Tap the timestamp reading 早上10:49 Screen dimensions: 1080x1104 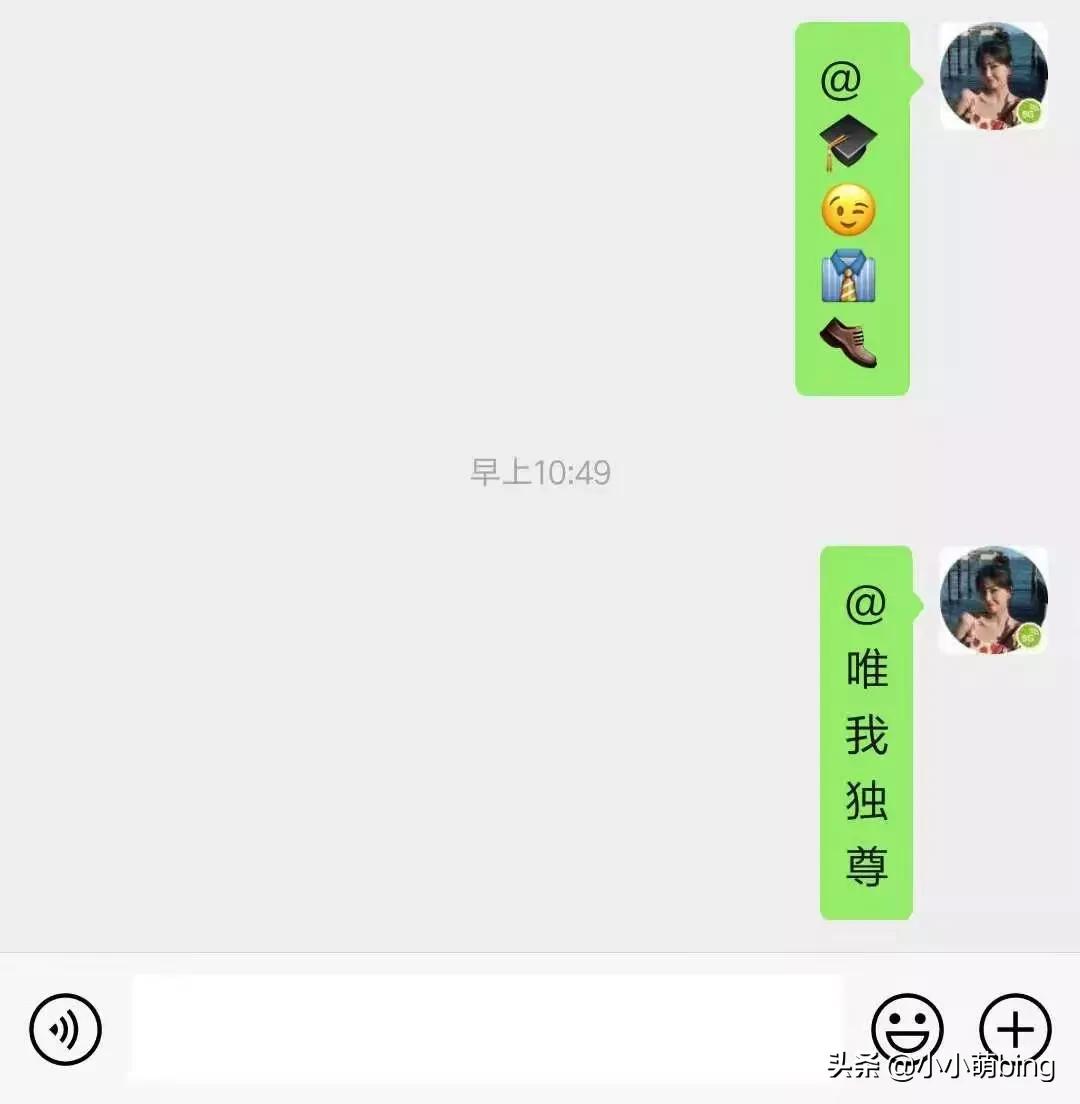pyautogui.click(x=540, y=471)
